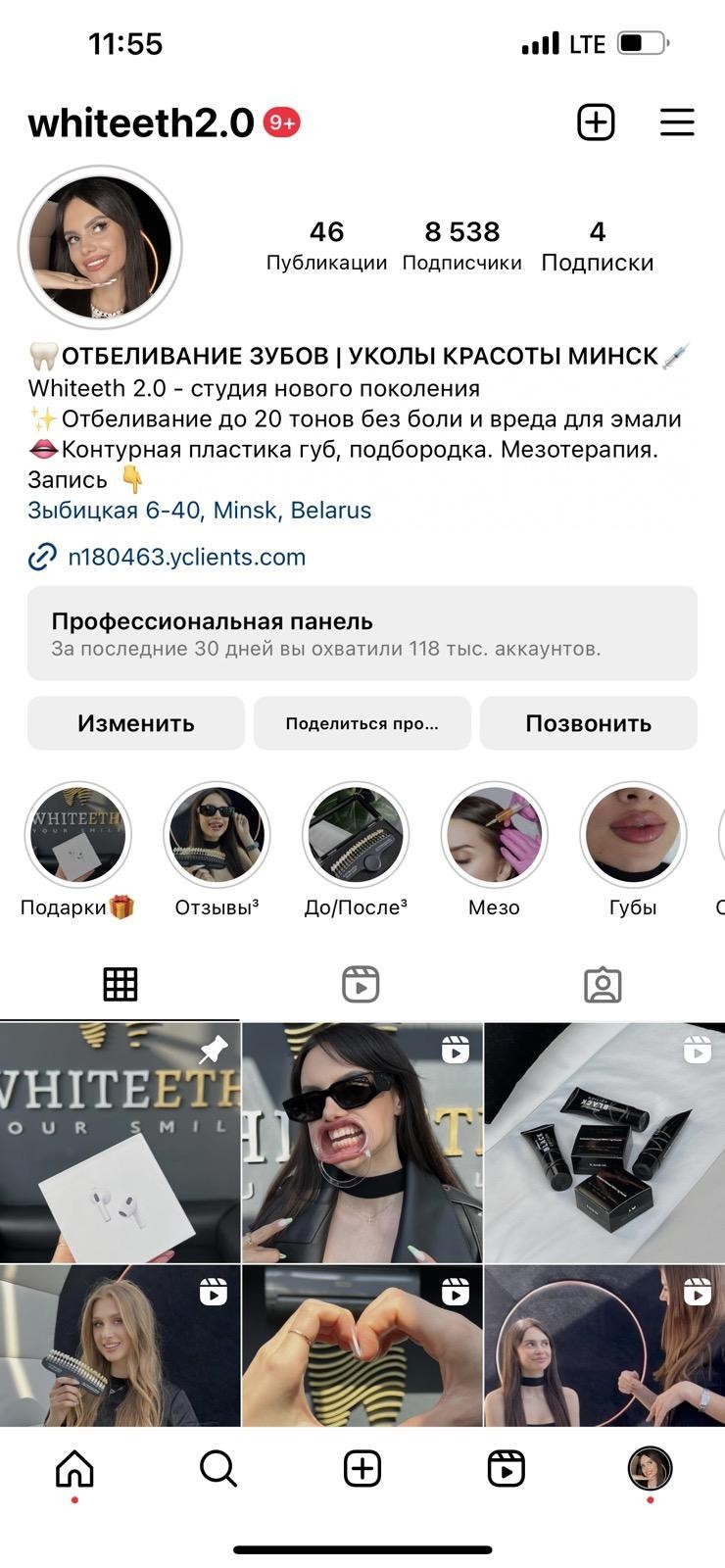725x1568 pixels.
Task: Open the Мезо story highlight
Action: click(495, 835)
